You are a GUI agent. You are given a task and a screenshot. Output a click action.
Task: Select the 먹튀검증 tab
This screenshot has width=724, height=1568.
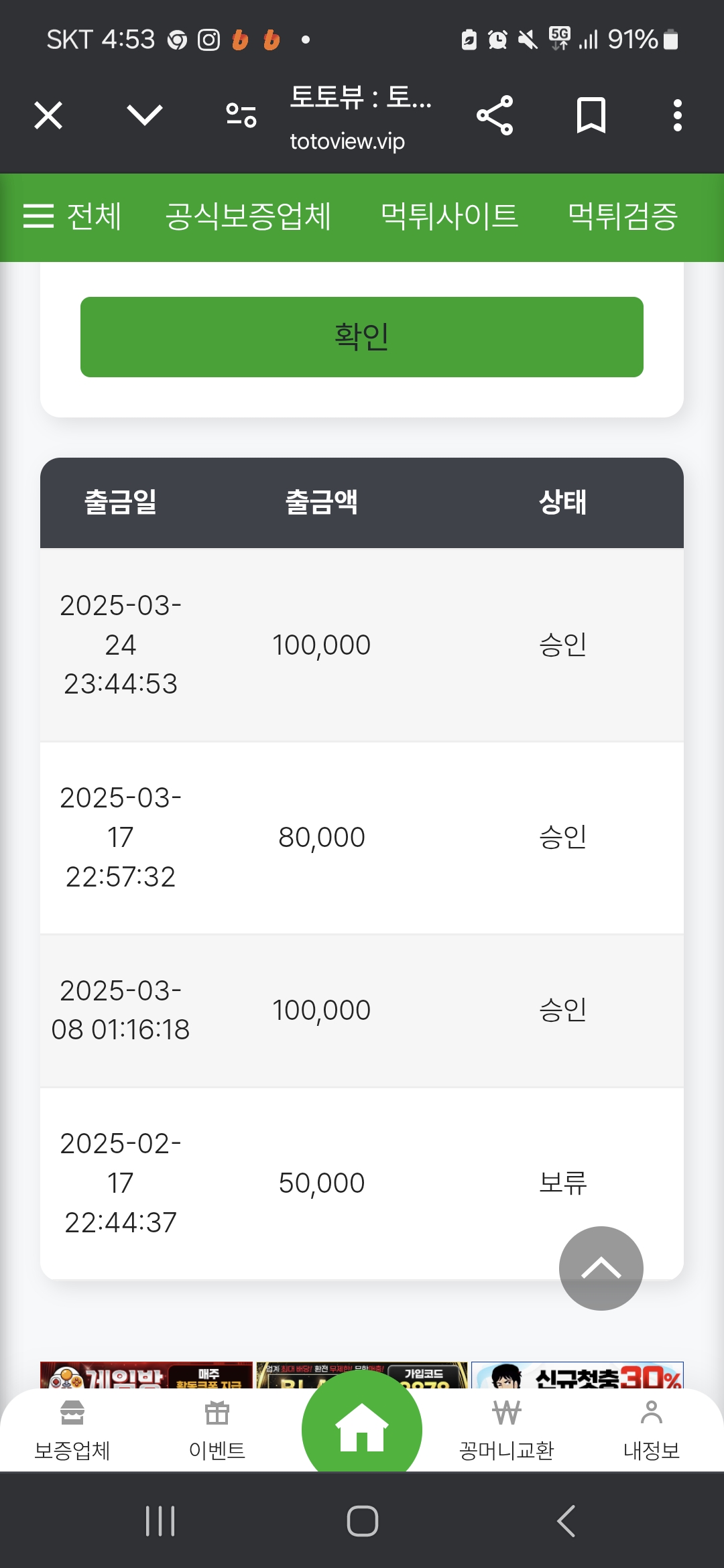point(623,216)
